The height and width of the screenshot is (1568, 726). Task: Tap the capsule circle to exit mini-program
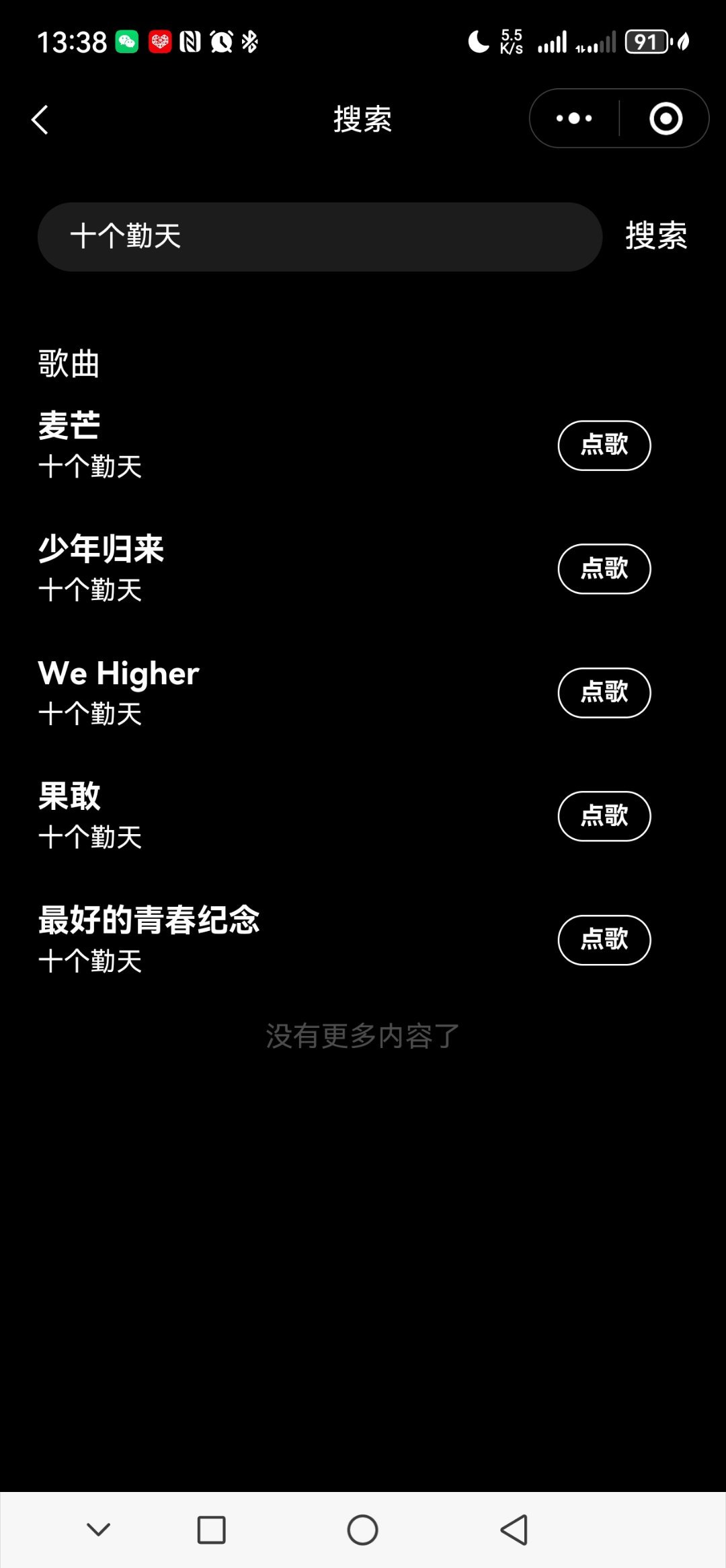click(665, 118)
